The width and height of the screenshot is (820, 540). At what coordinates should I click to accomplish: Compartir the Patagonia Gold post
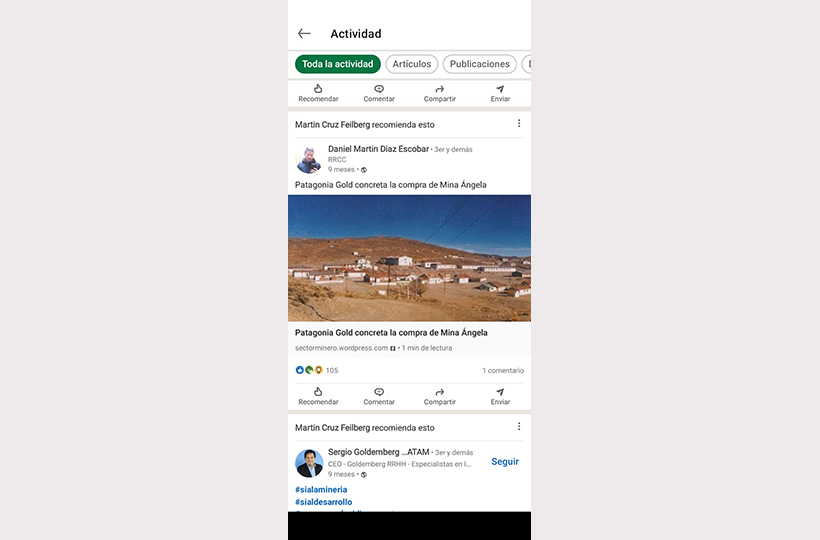pyautogui.click(x=439, y=396)
